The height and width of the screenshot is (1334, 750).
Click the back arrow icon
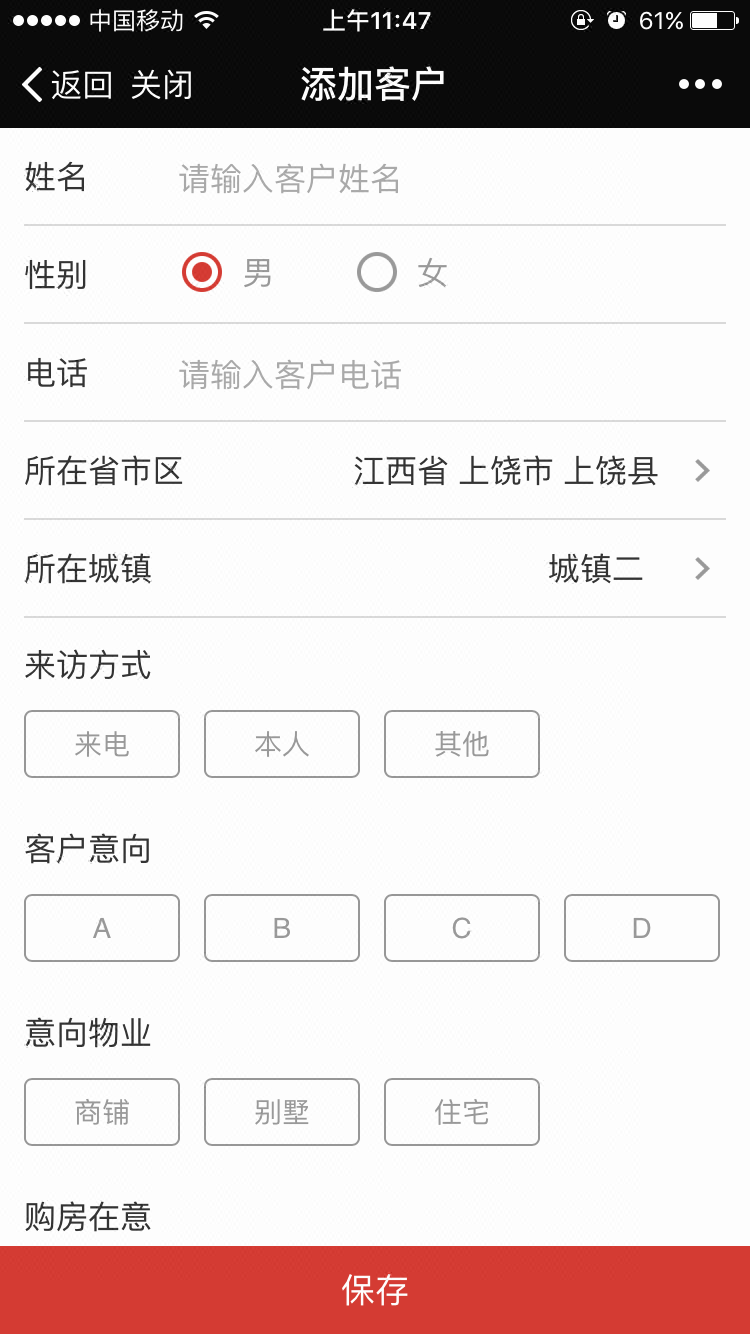tap(29, 84)
